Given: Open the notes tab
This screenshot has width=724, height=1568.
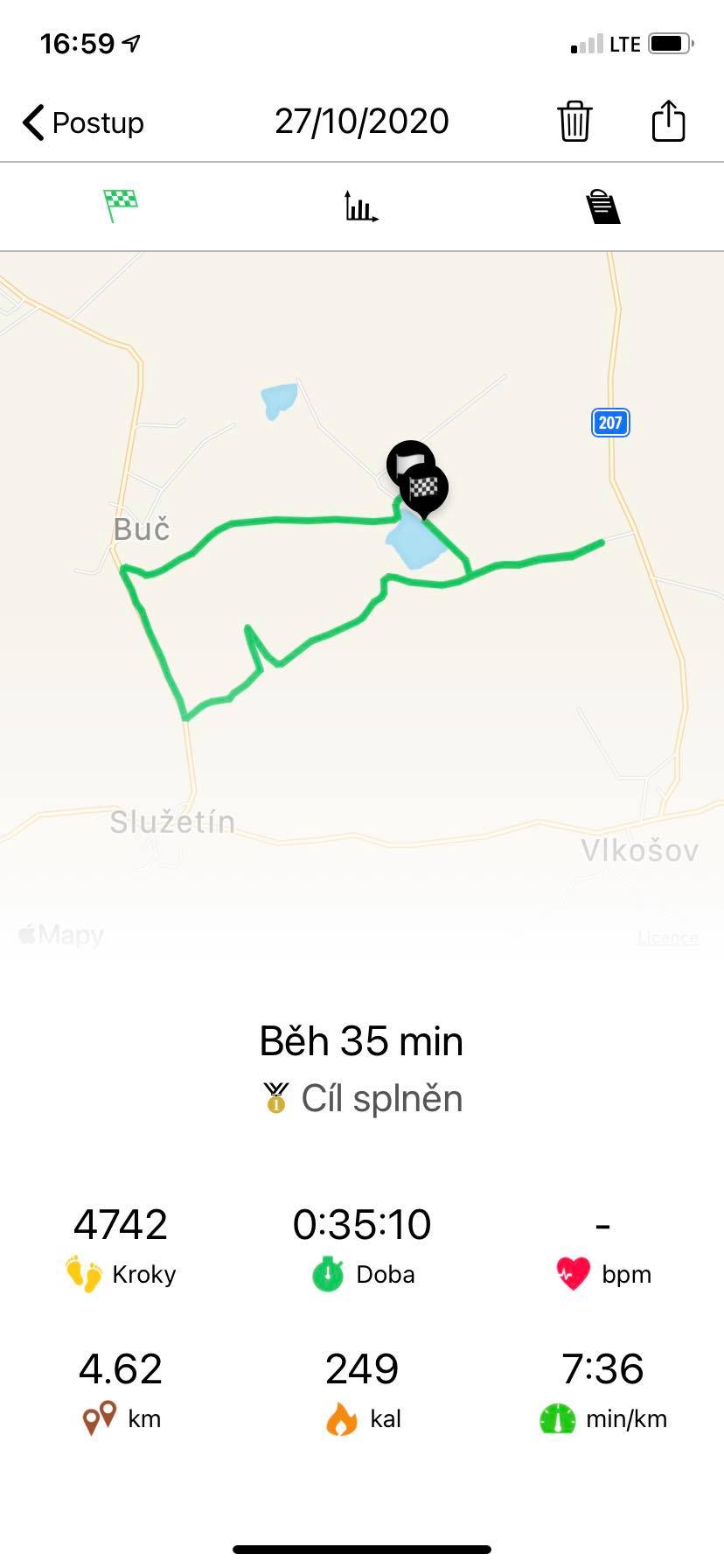Looking at the screenshot, I should pos(602,206).
